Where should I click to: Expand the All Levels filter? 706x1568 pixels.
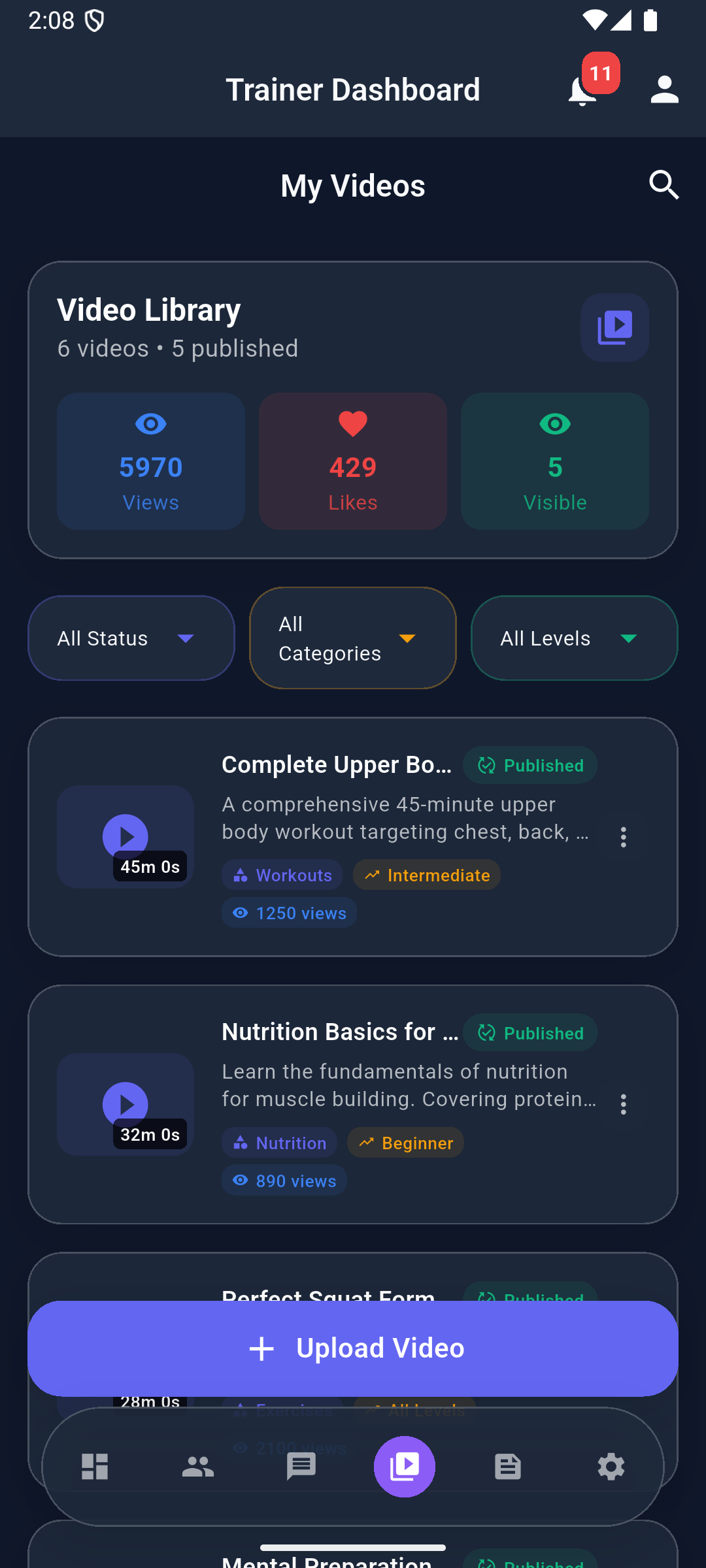pyautogui.click(x=574, y=638)
